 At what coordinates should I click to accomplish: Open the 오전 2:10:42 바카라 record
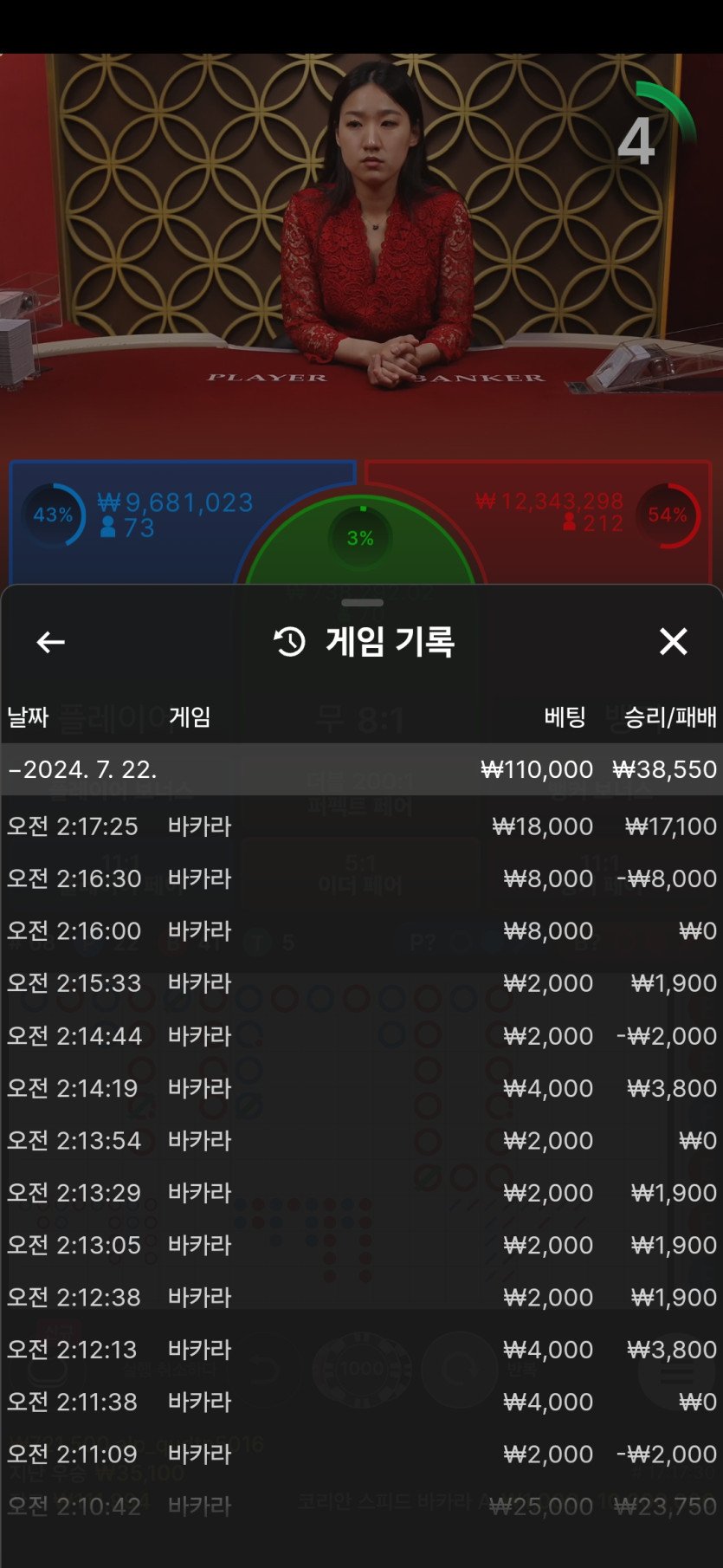pos(361,1506)
